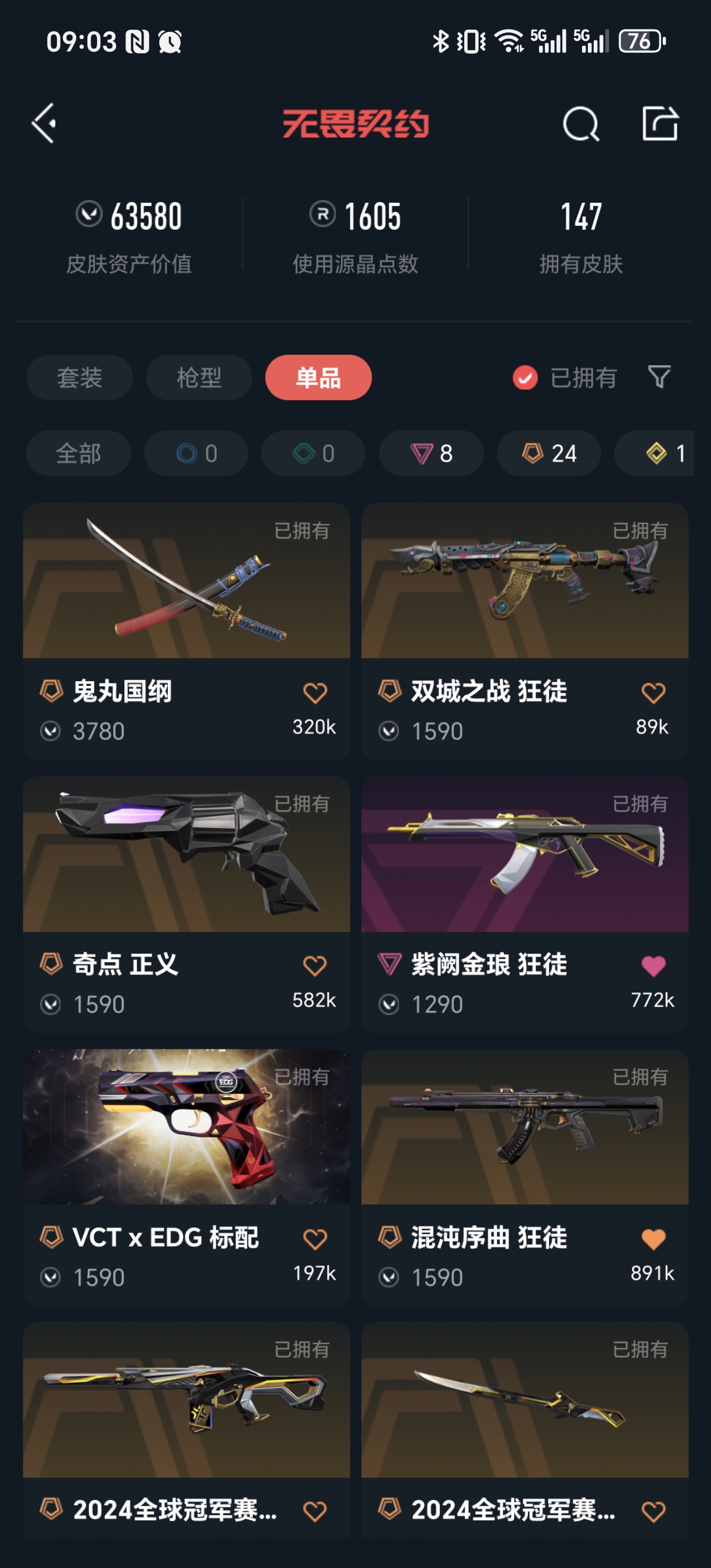Screen dimensions: 711x1568
Task: Unlike the 紫阙金琅 狂徒 skin
Action: click(x=653, y=966)
